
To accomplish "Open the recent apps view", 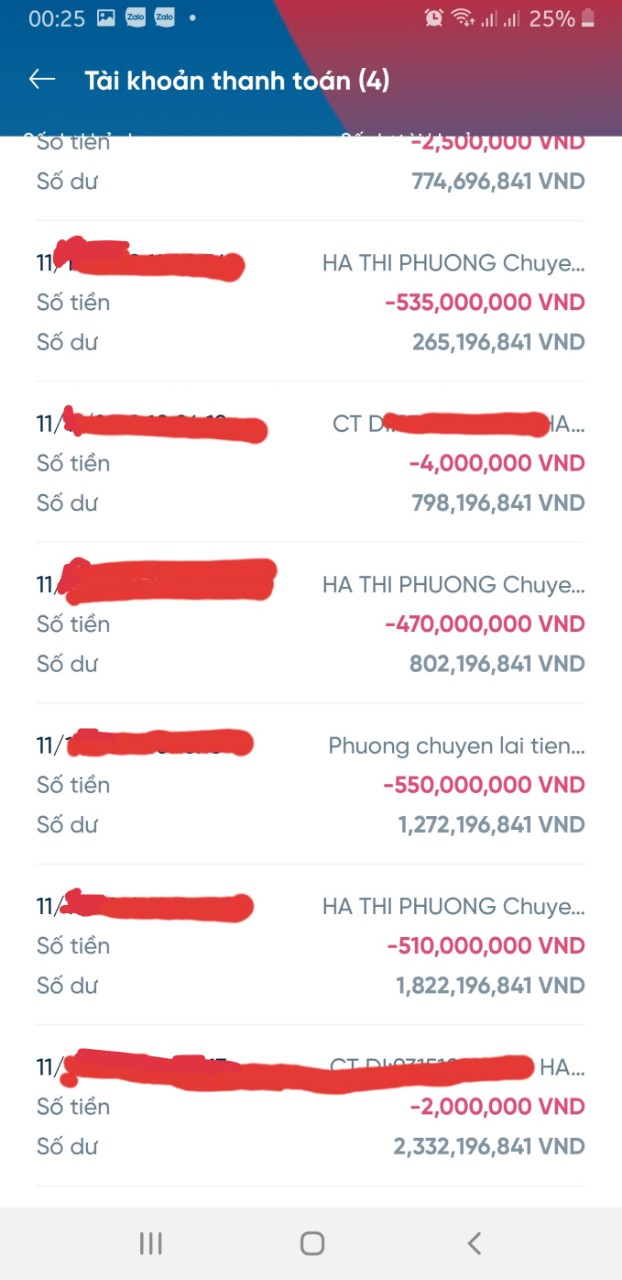I will (151, 1243).
